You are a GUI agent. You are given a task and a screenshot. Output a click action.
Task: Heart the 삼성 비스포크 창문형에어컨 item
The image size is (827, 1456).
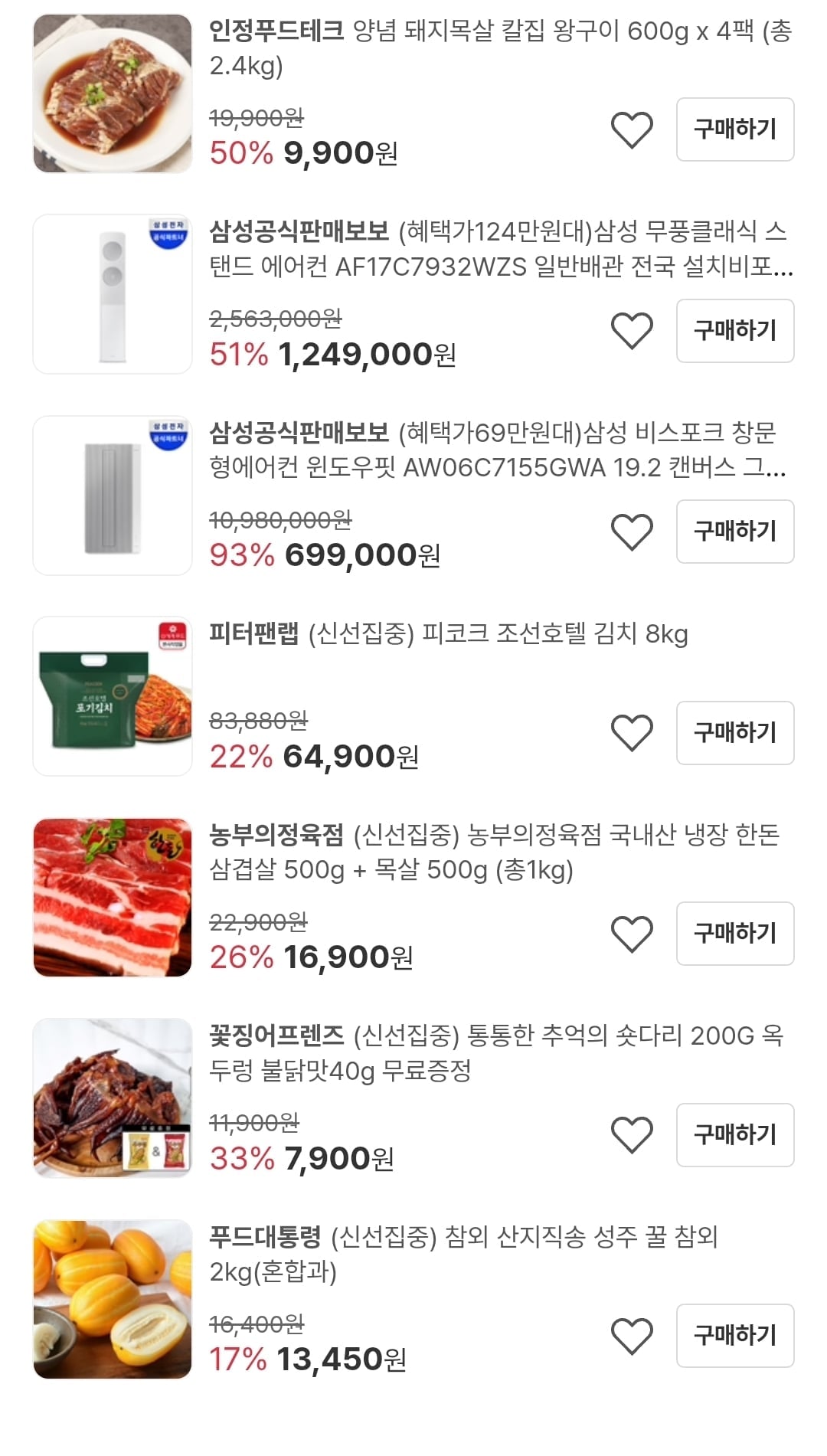click(632, 532)
